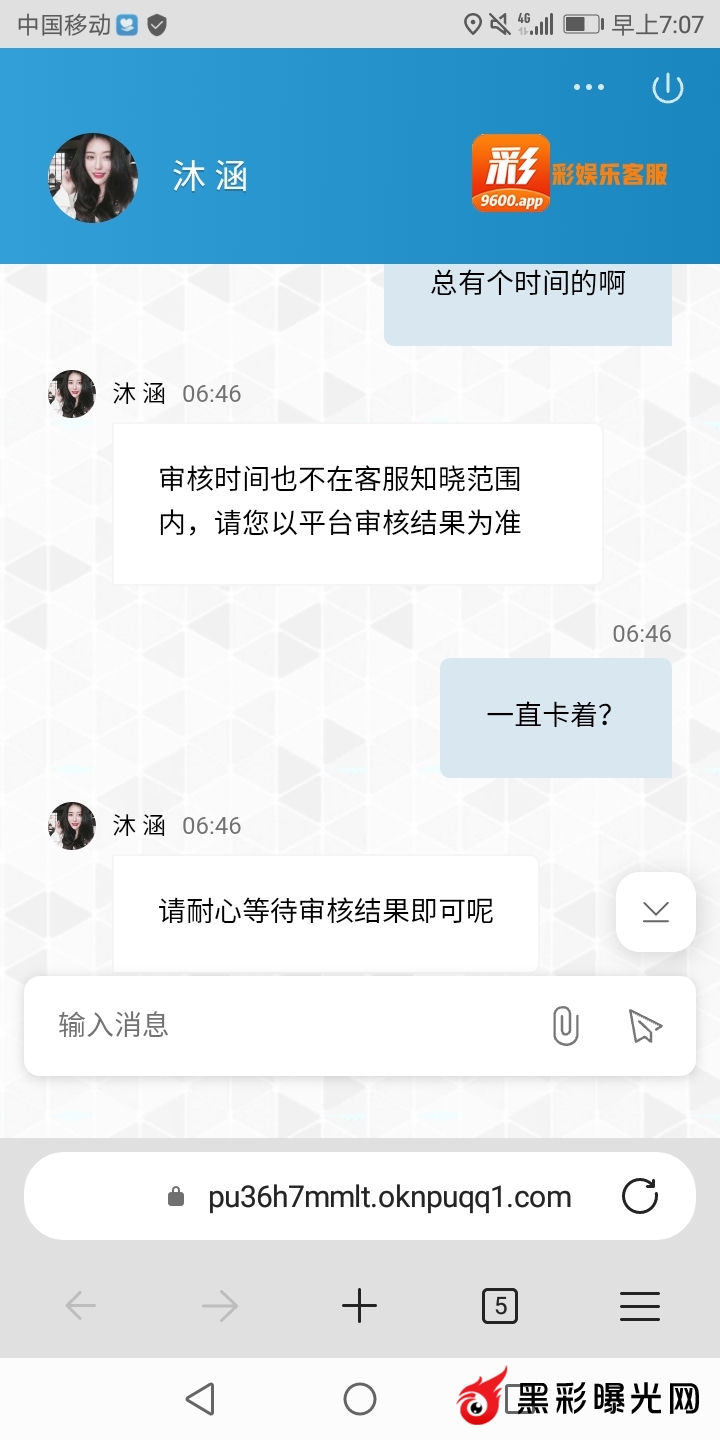Attach a file with the paperclip icon
Screen dimensions: 720x1440
[565, 1026]
